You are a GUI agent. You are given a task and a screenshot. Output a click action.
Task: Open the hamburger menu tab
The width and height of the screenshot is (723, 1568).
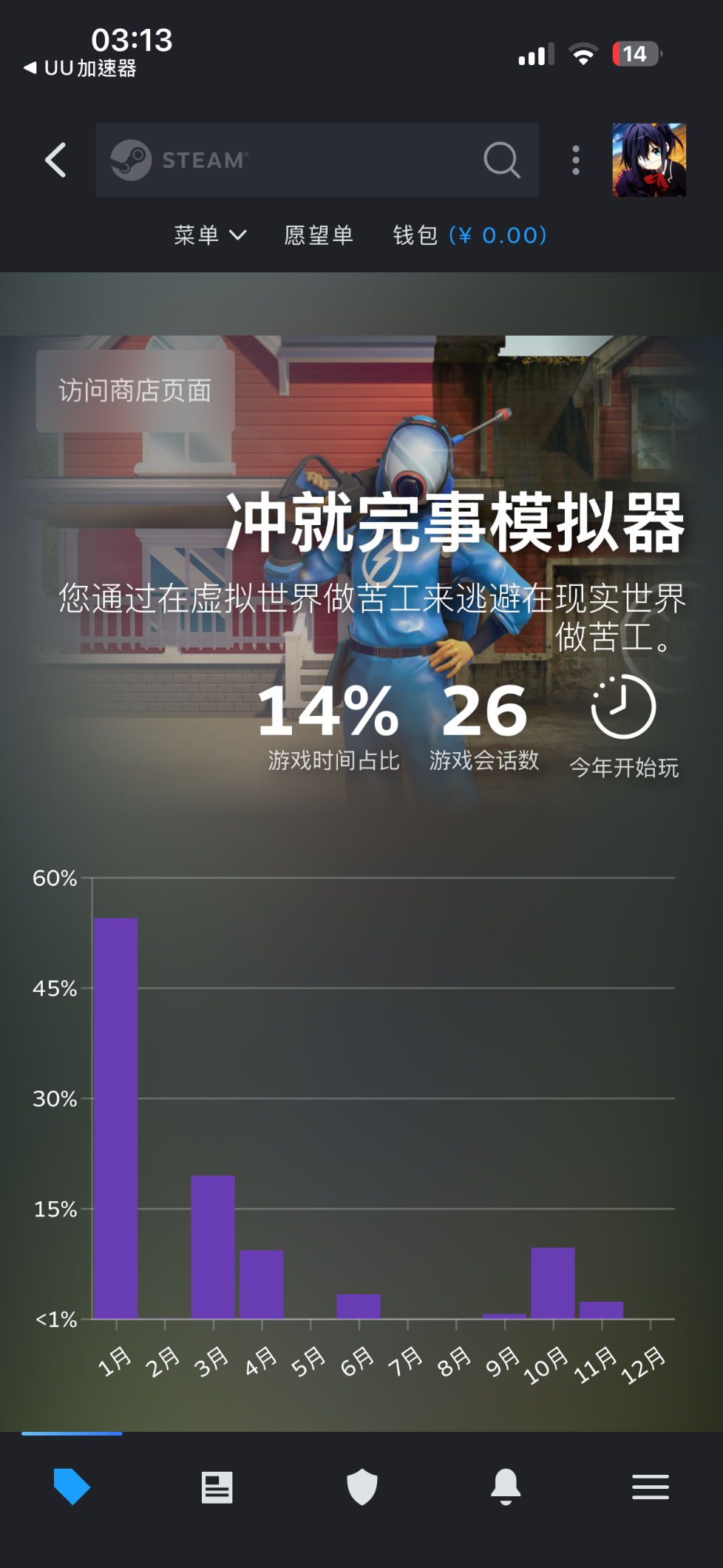click(651, 1487)
